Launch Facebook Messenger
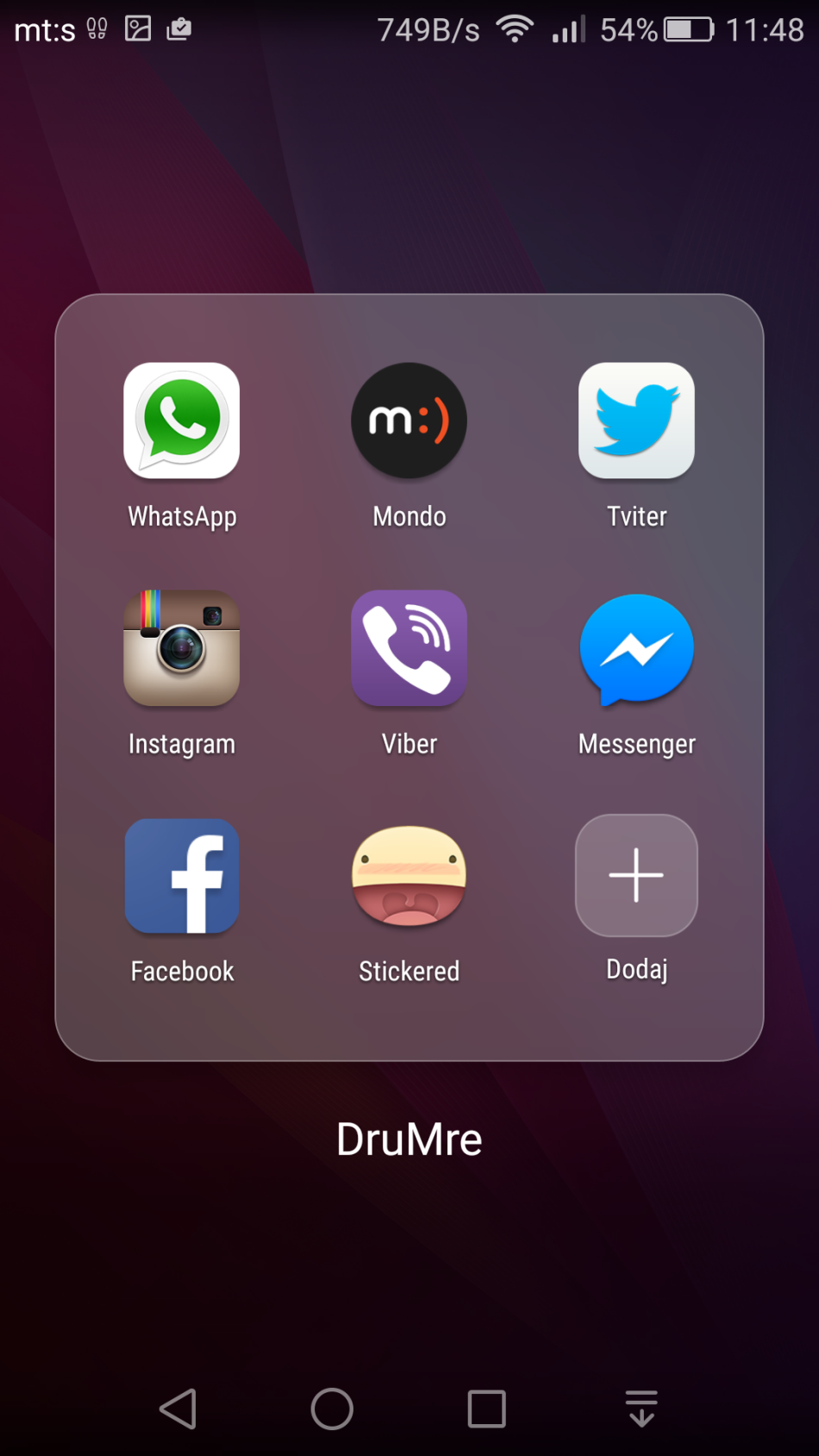 636,648
